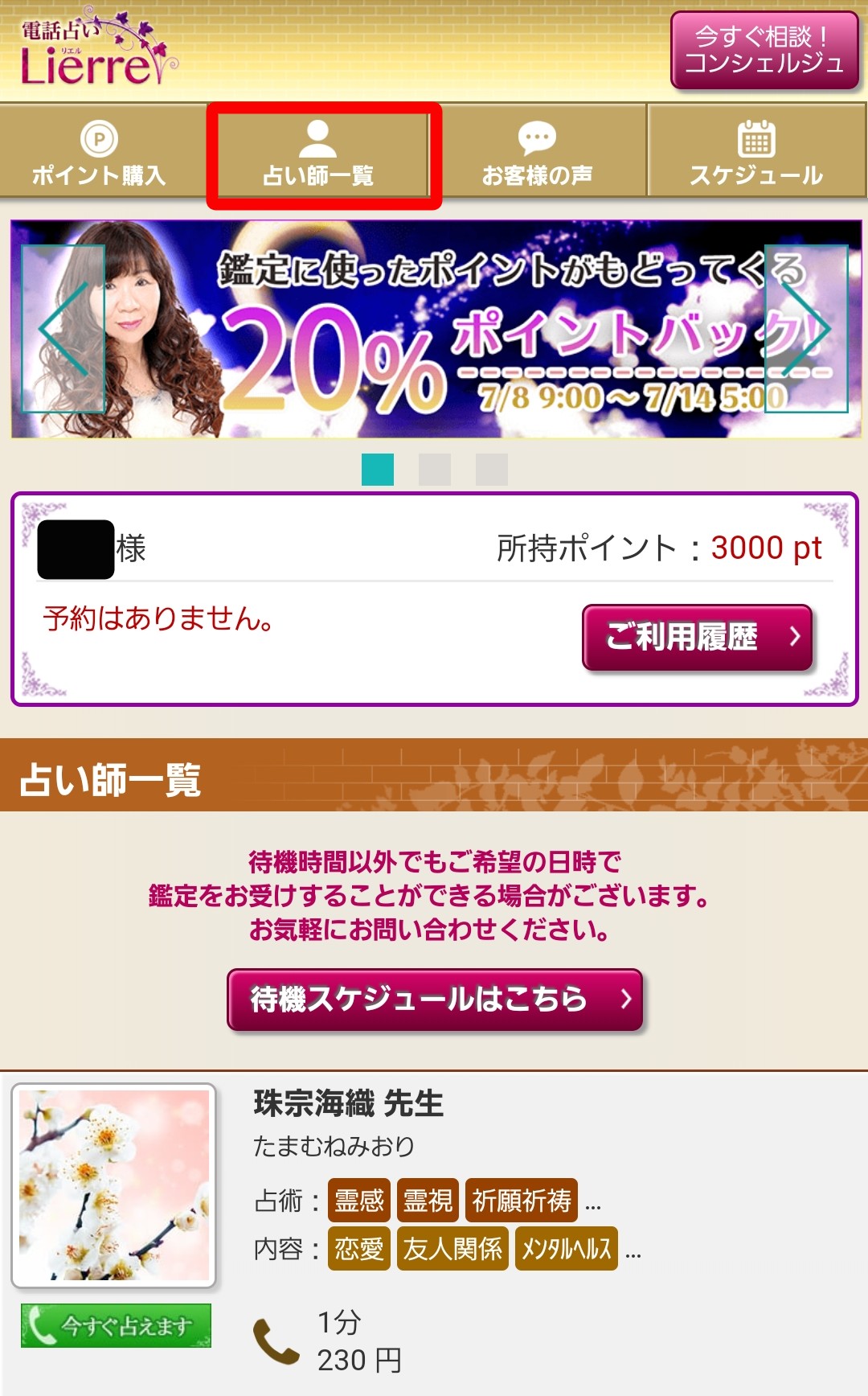Open the 20% ポイントバック banner

434,330
